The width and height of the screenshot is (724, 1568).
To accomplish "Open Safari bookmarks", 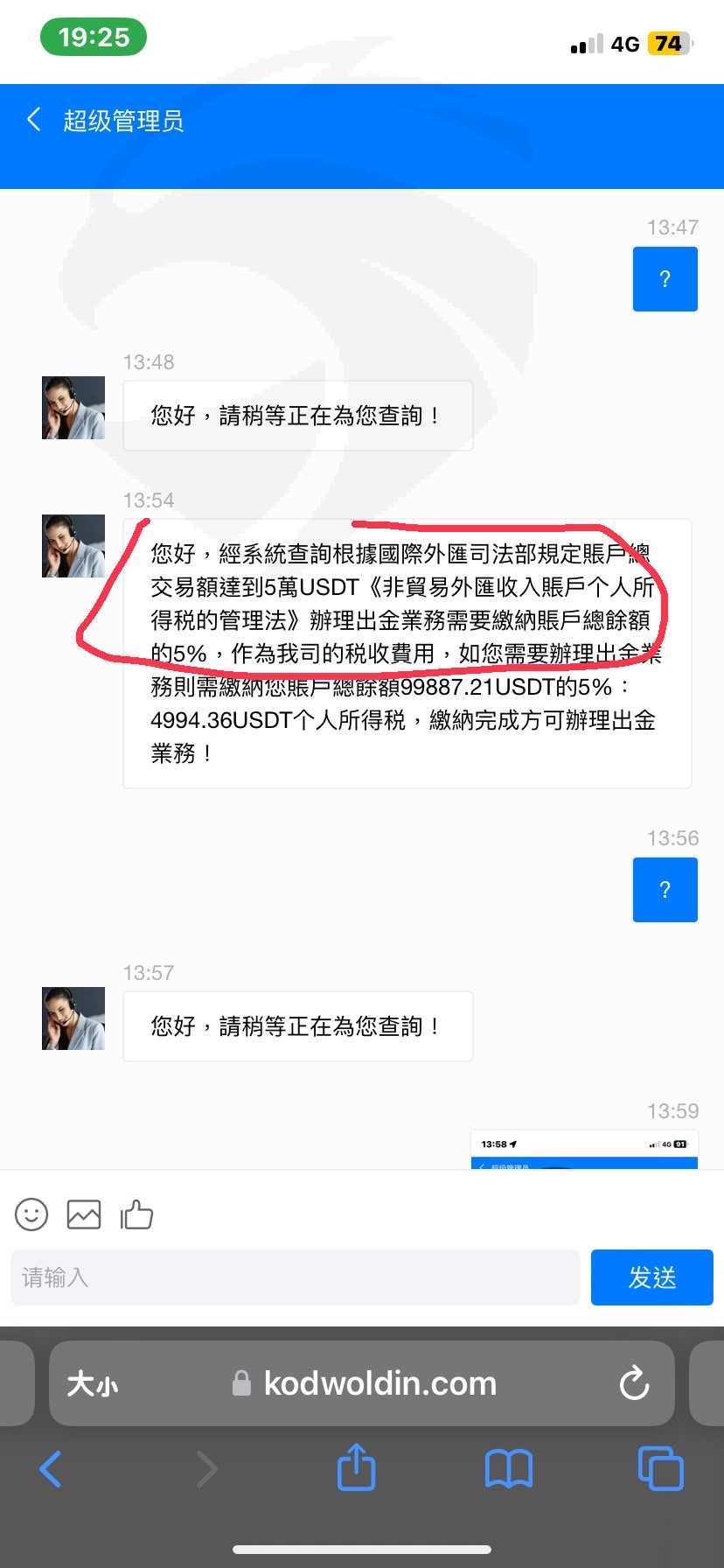I will [509, 1469].
